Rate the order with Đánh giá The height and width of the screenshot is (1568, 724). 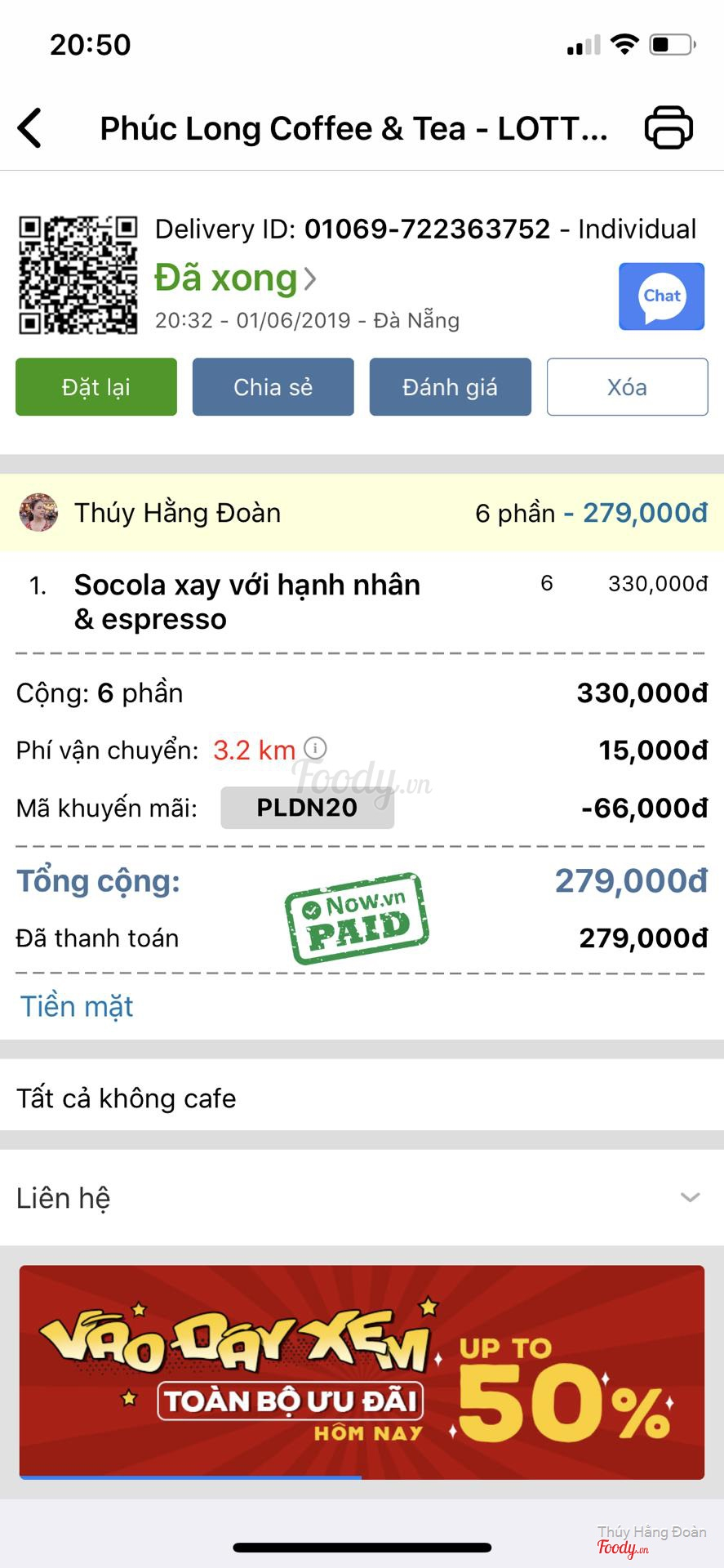pyautogui.click(x=450, y=387)
